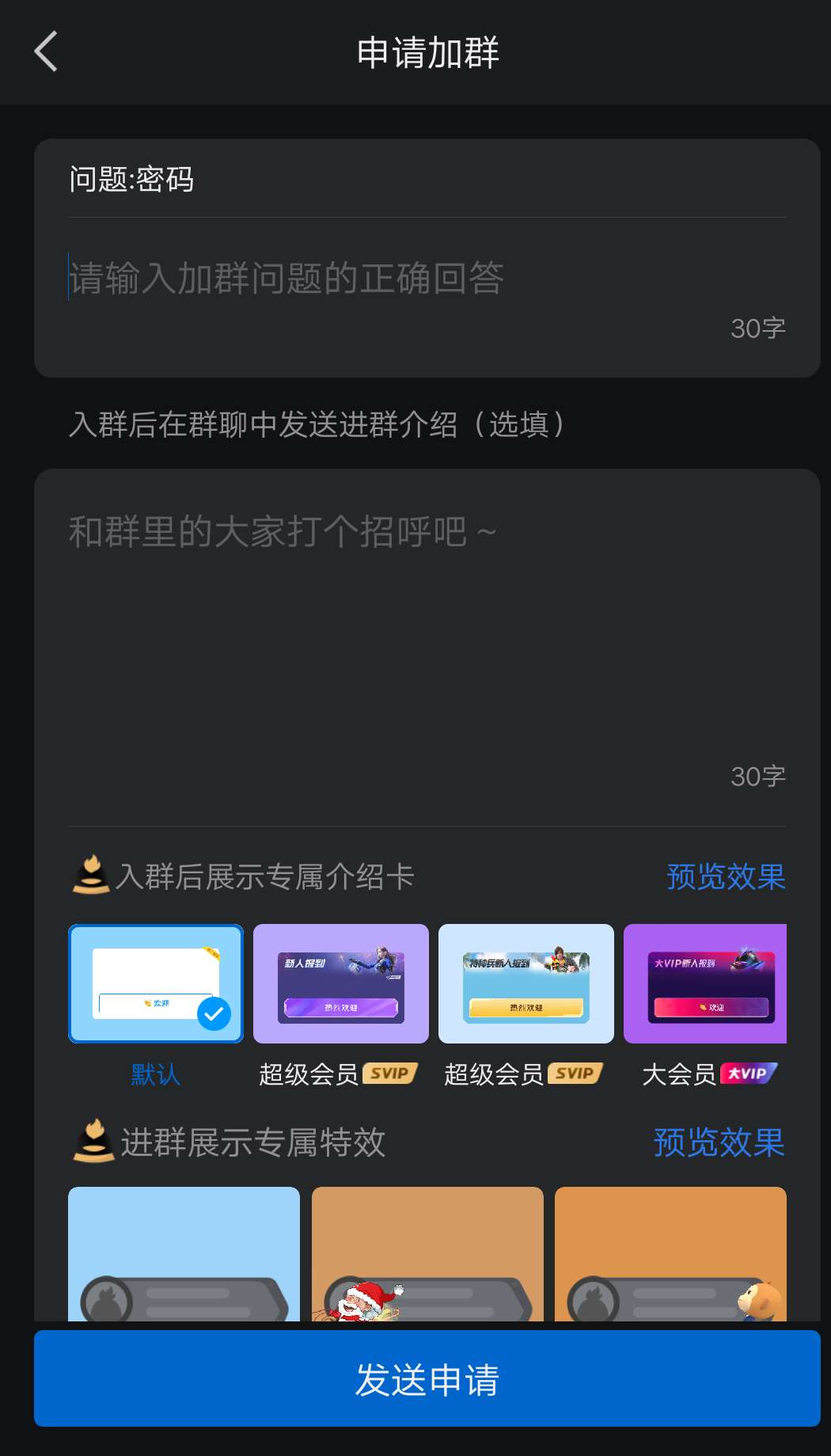Pick the Santa Claus entrance effect
Viewport: 831px width, 1456px height.
coord(427,1253)
